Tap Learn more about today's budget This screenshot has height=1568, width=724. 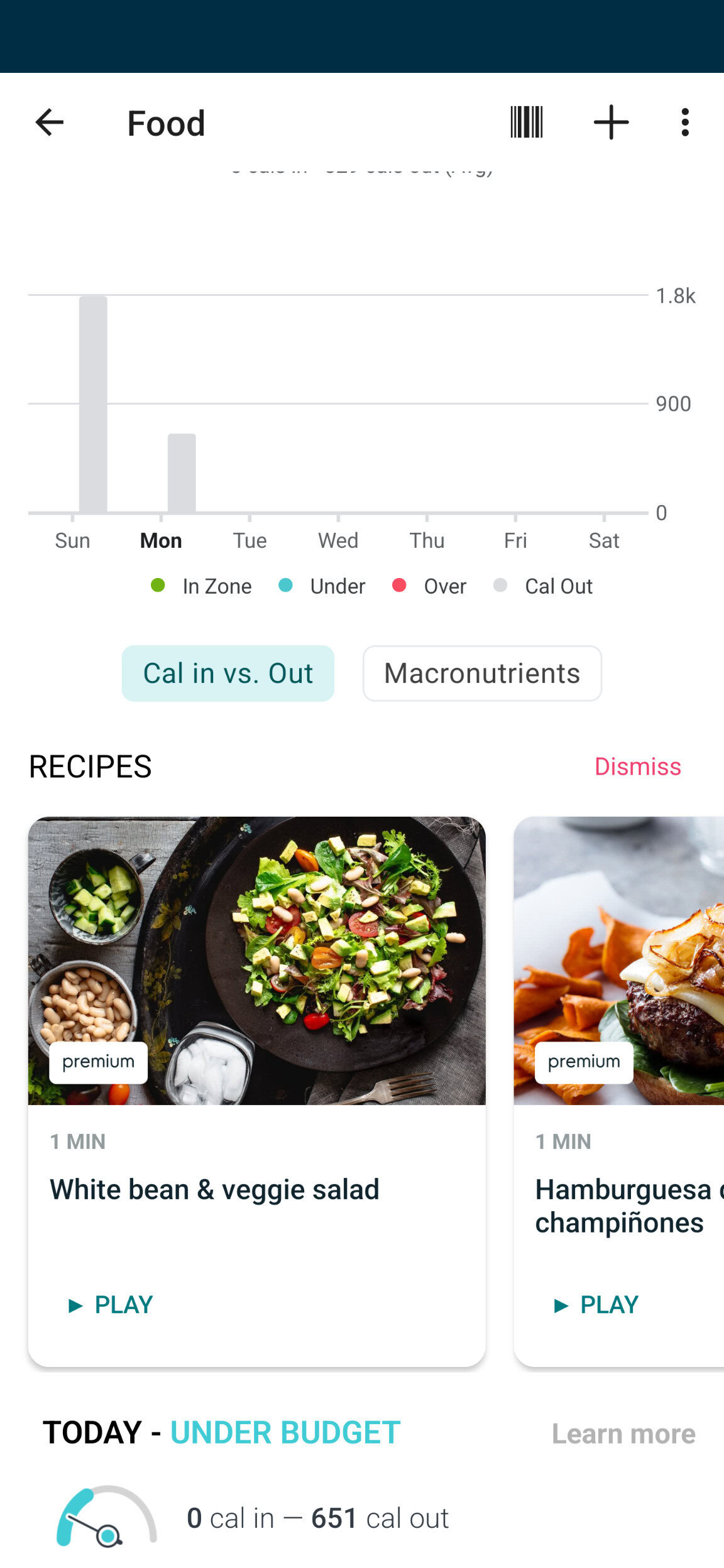[623, 1434]
